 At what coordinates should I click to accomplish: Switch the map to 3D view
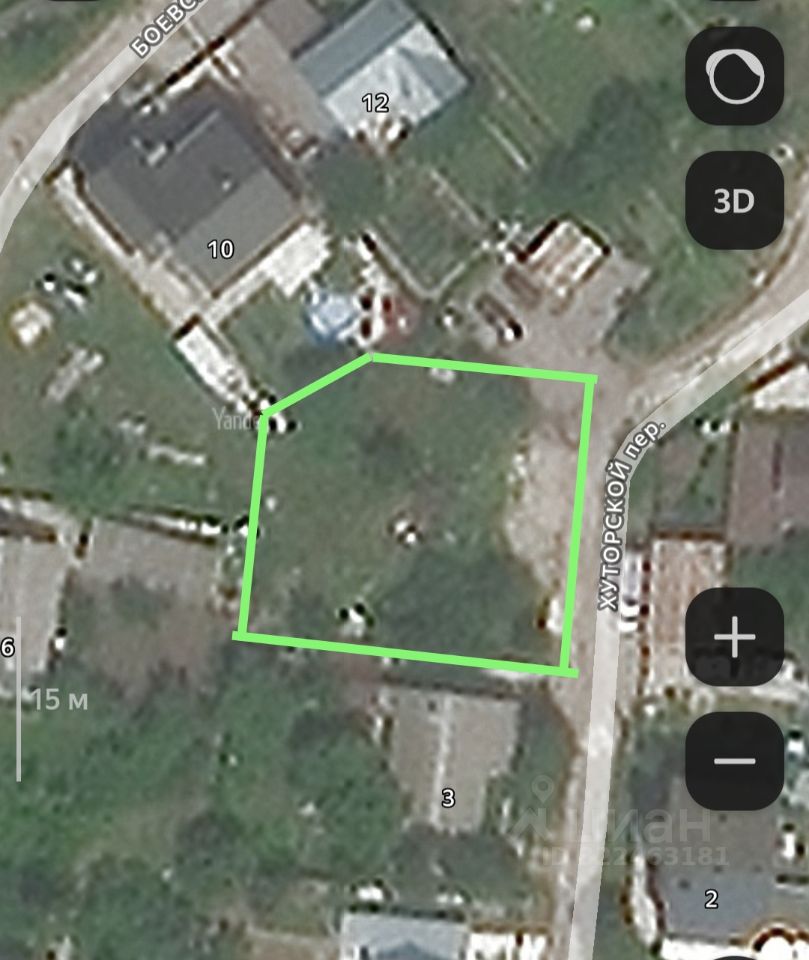pos(734,201)
